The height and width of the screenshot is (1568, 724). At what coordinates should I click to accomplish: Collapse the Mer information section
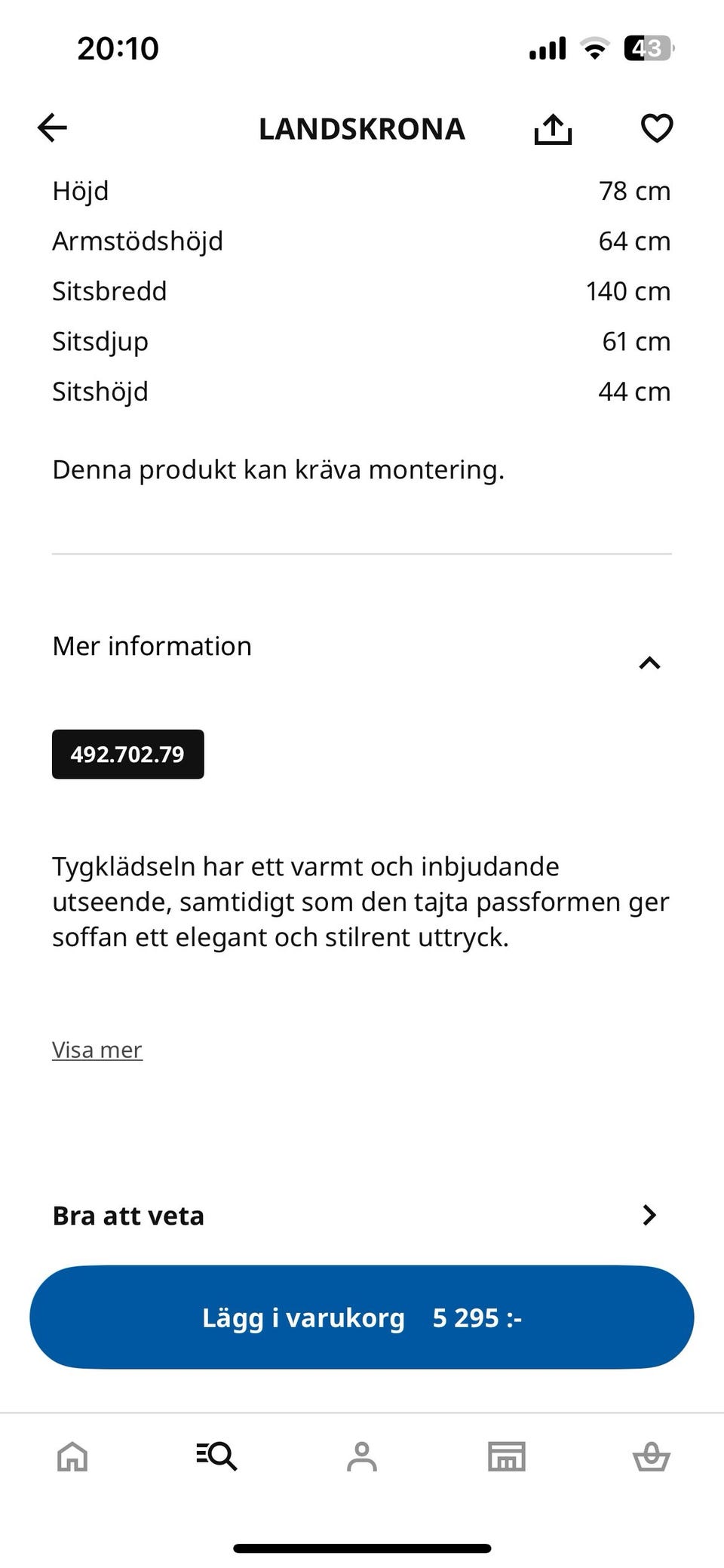(649, 663)
